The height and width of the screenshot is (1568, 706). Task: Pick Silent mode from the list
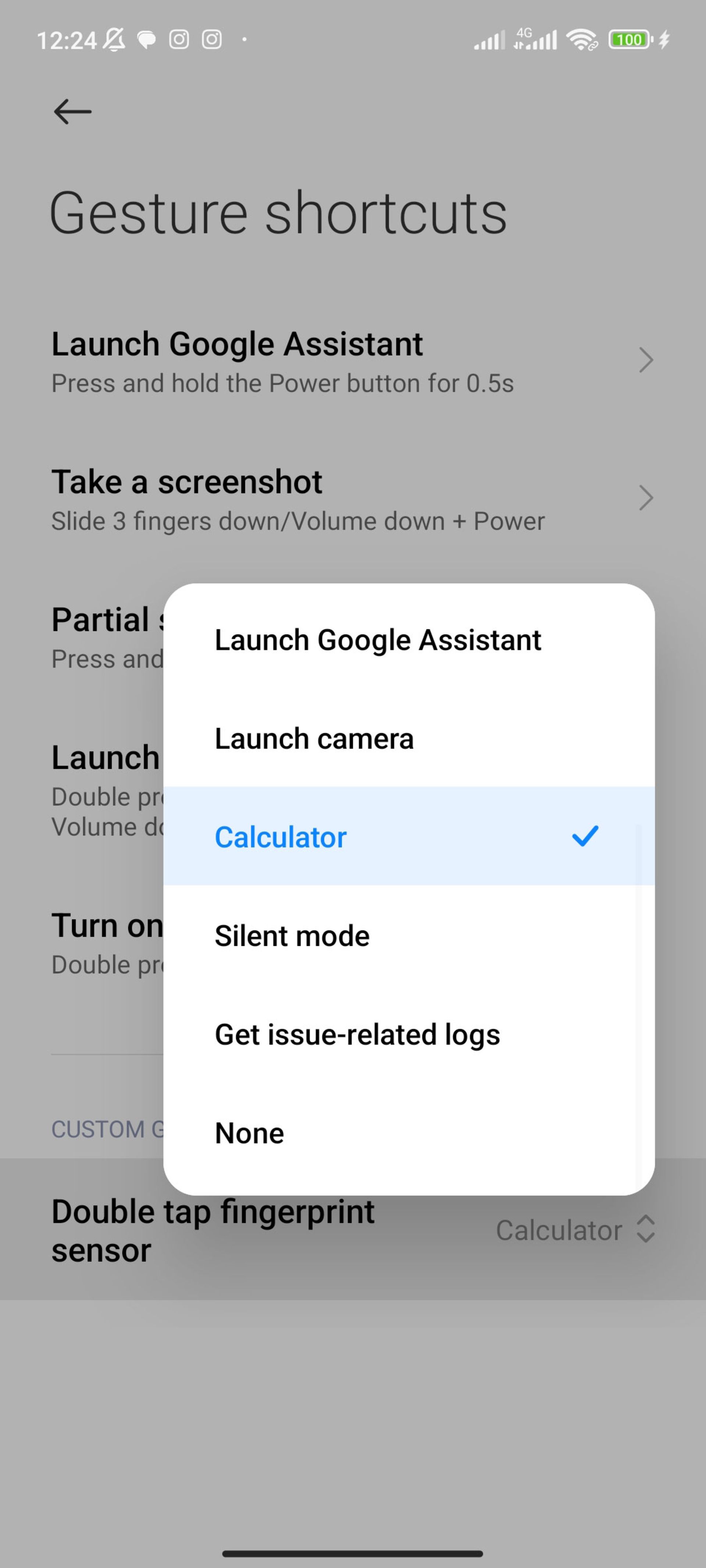(292, 936)
